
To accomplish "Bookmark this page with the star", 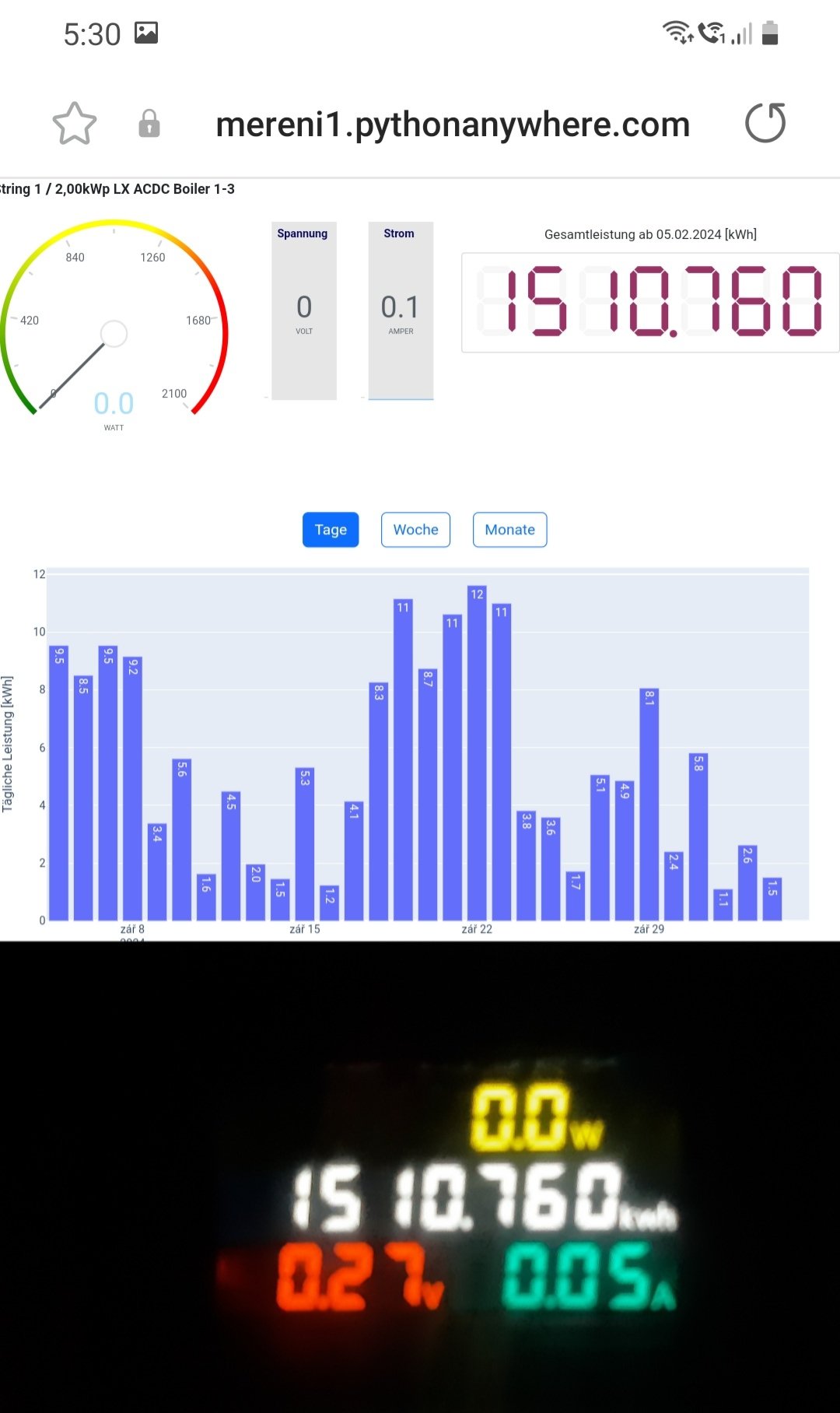I will (75, 124).
